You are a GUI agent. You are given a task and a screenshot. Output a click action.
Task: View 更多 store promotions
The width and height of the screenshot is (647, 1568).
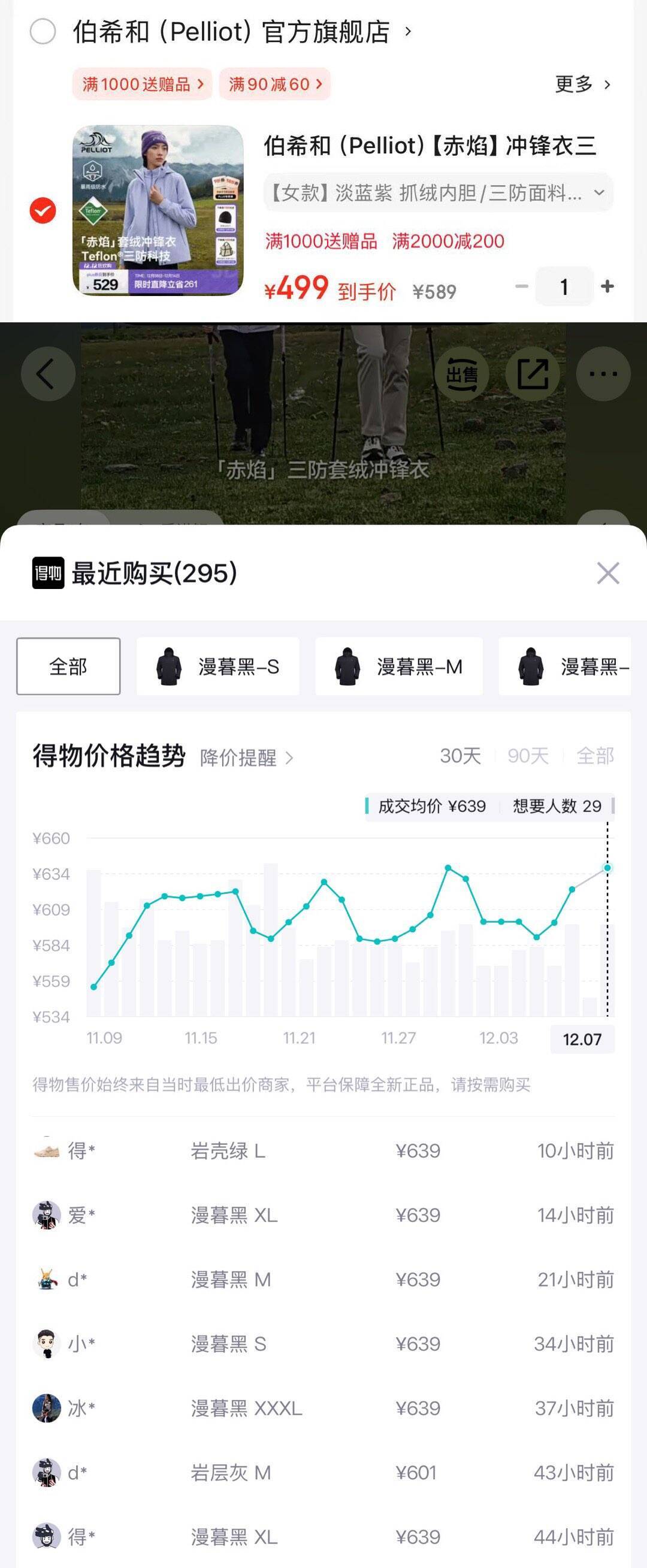581,84
